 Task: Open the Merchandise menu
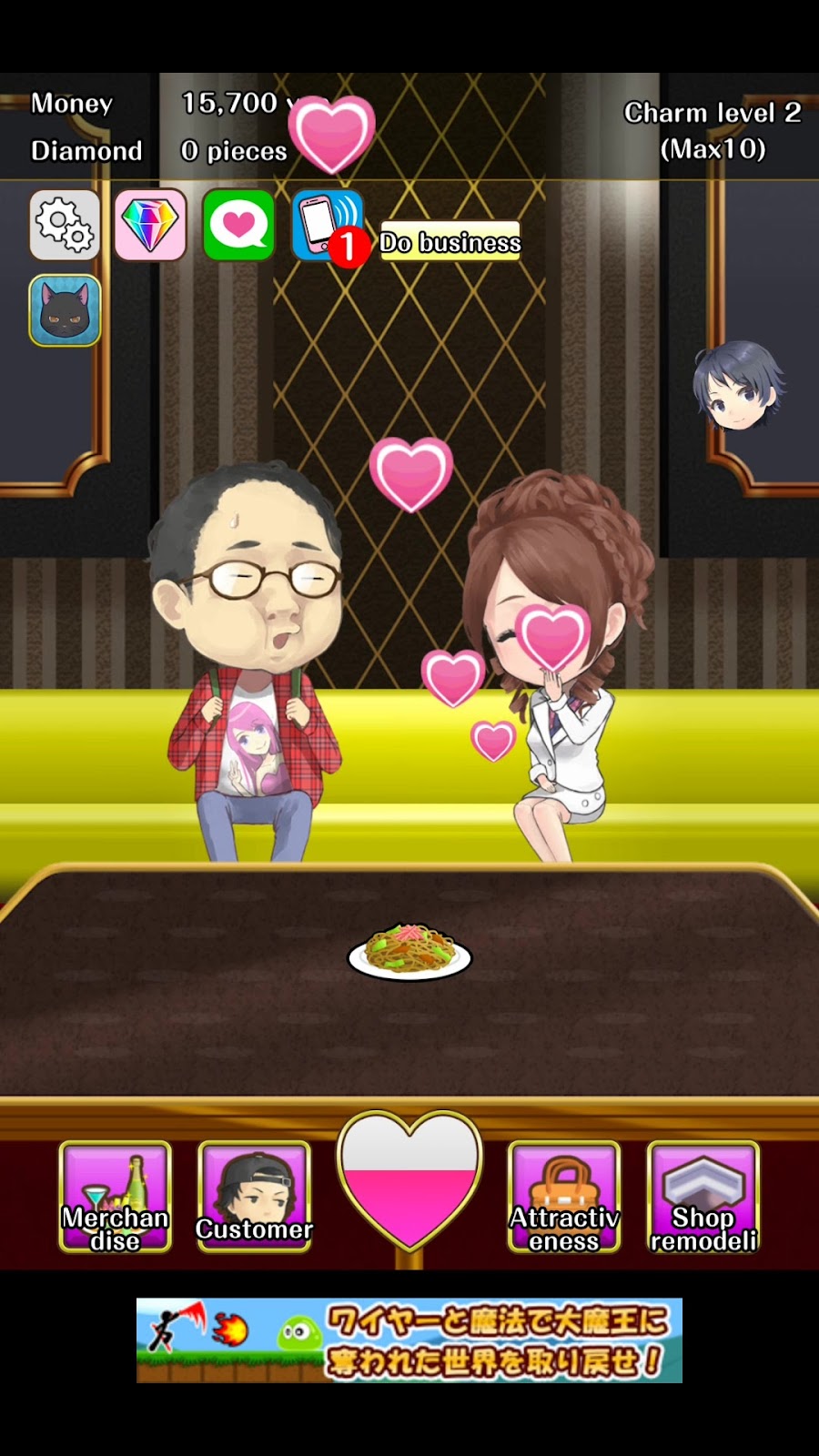click(116, 1197)
